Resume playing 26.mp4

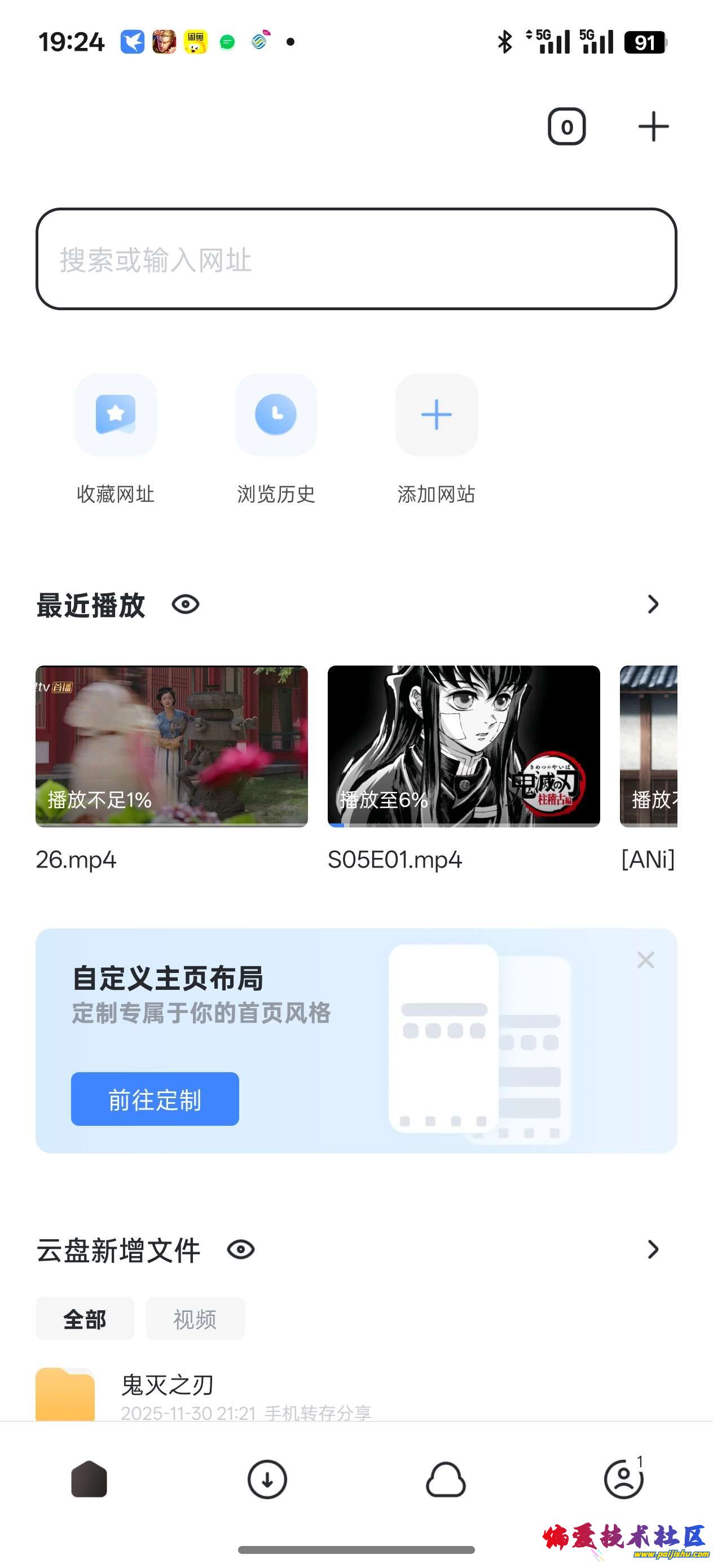pyautogui.click(x=171, y=746)
